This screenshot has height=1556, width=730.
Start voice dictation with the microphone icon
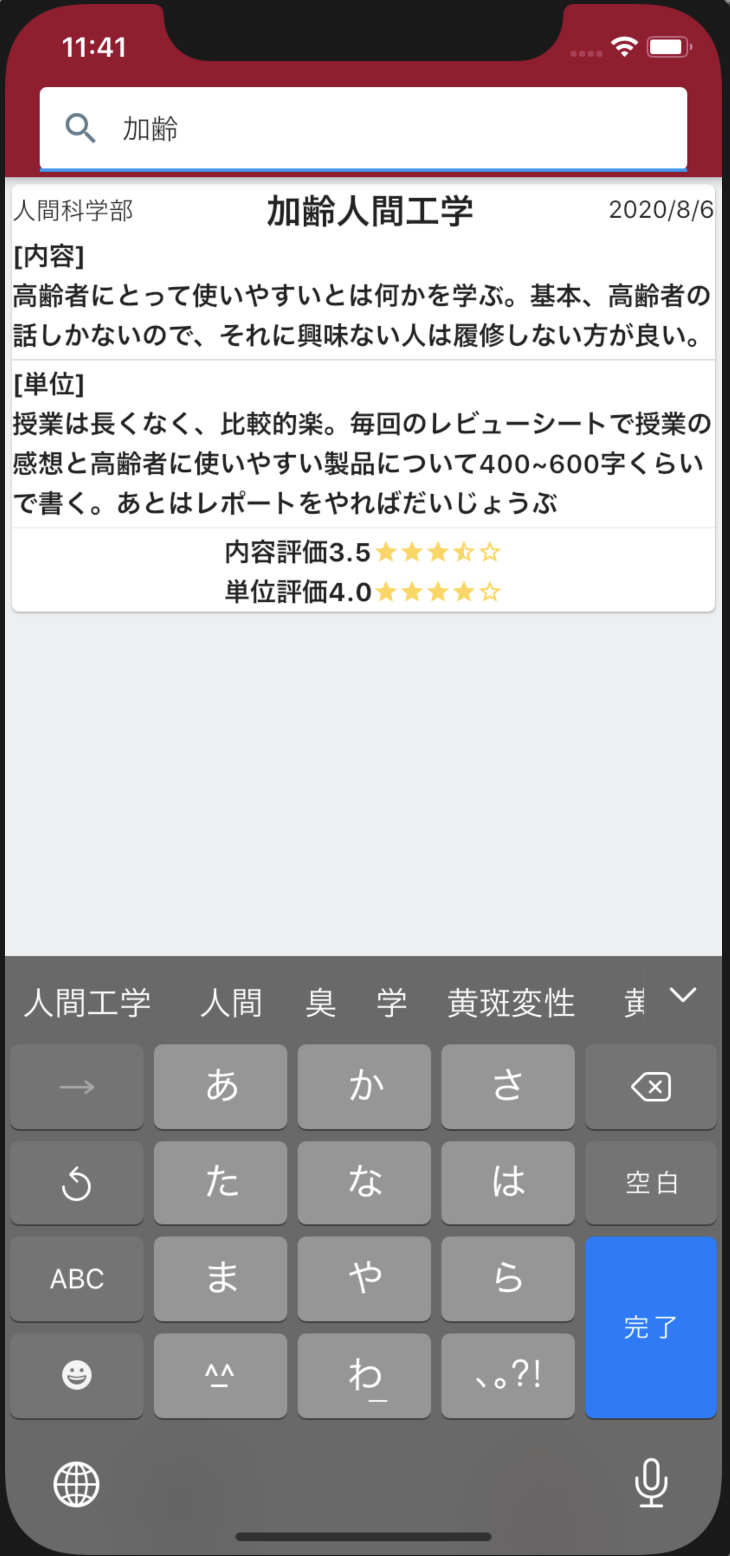click(651, 1484)
